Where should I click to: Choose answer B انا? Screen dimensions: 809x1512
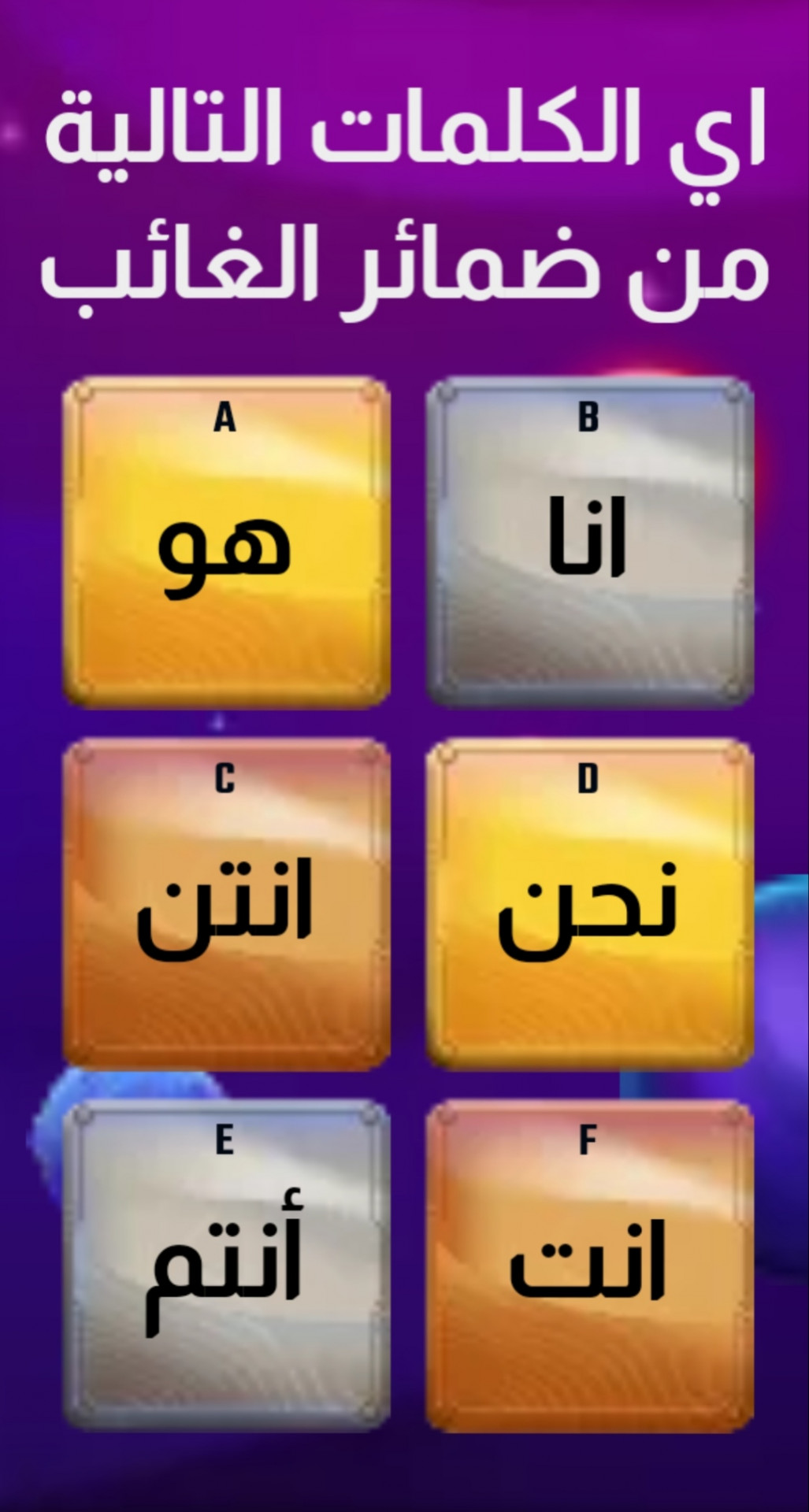(589, 543)
